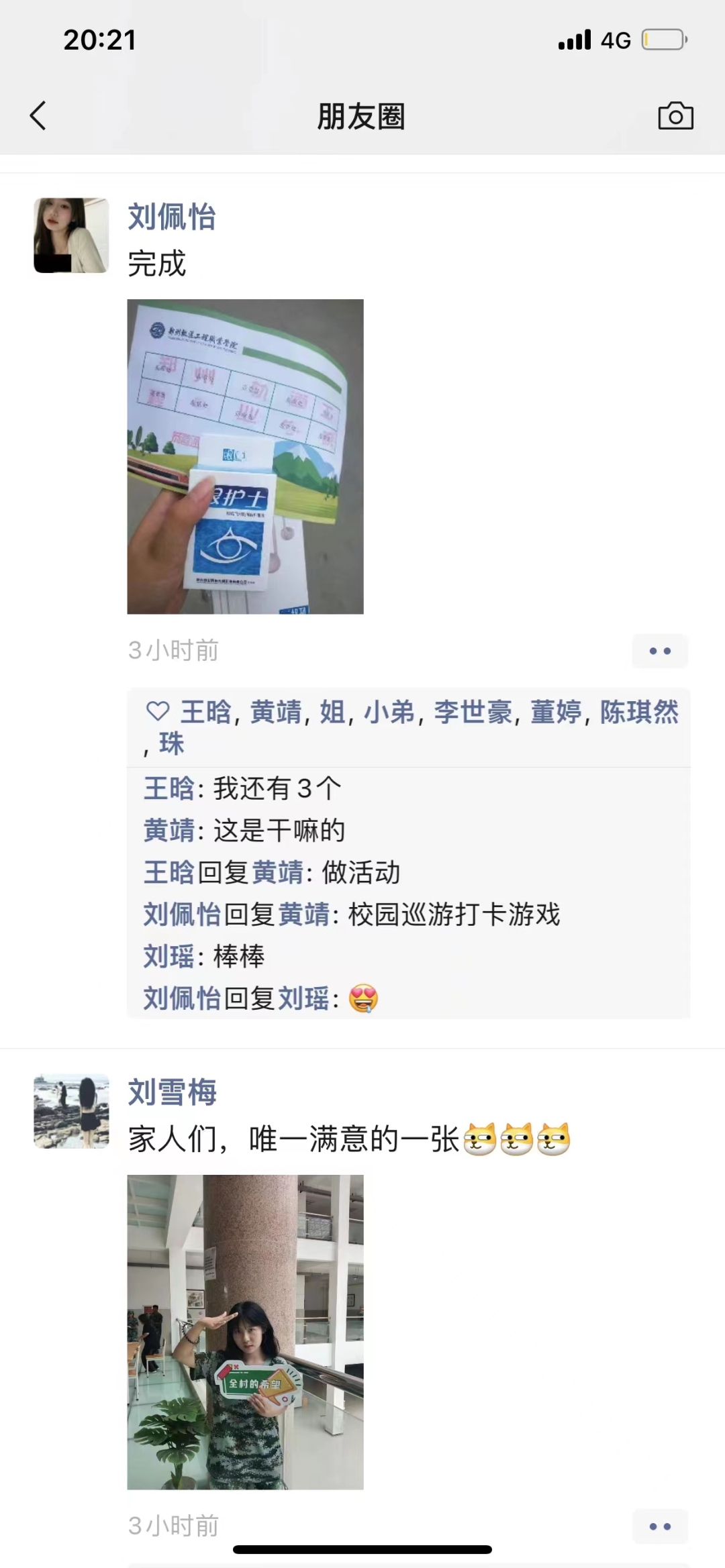This screenshot has width=725, height=1568.
Task: Open like/comment menu on 刘雪梅's post
Action: click(659, 1526)
